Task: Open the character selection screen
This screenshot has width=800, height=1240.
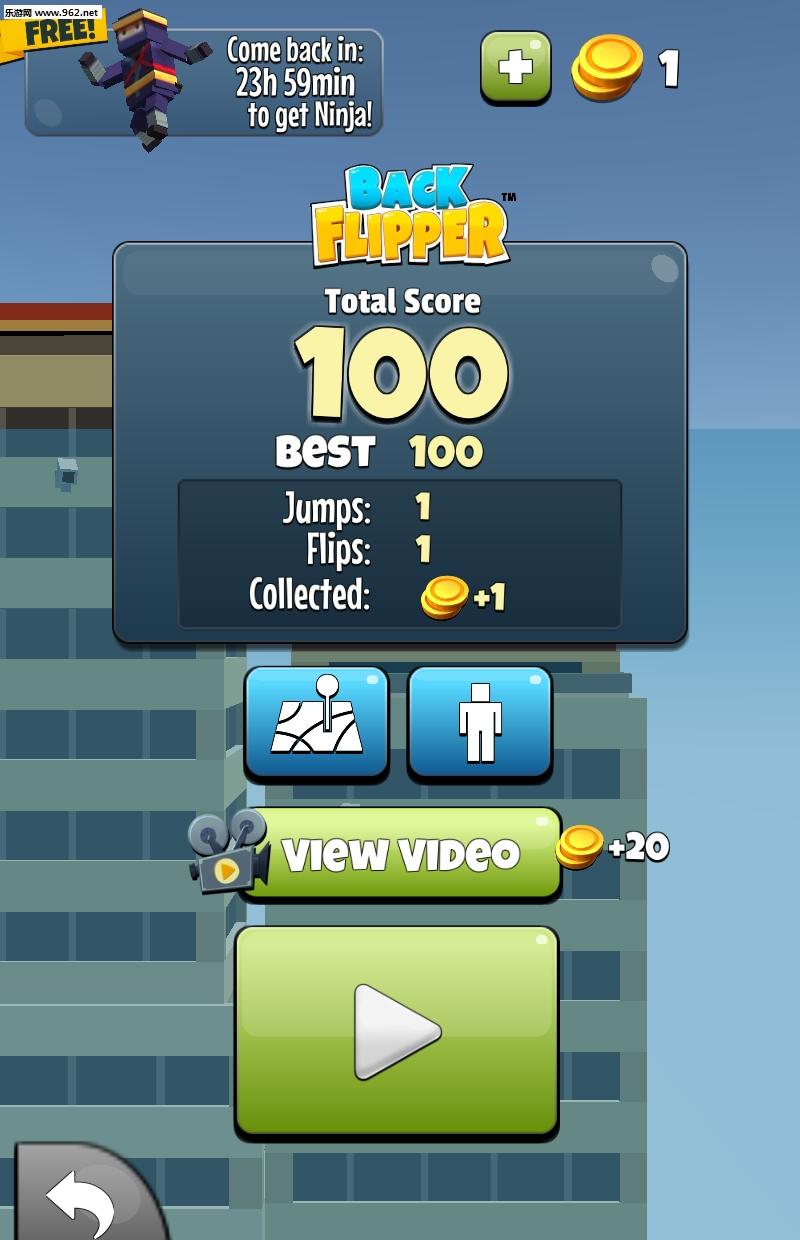Action: [x=480, y=722]
